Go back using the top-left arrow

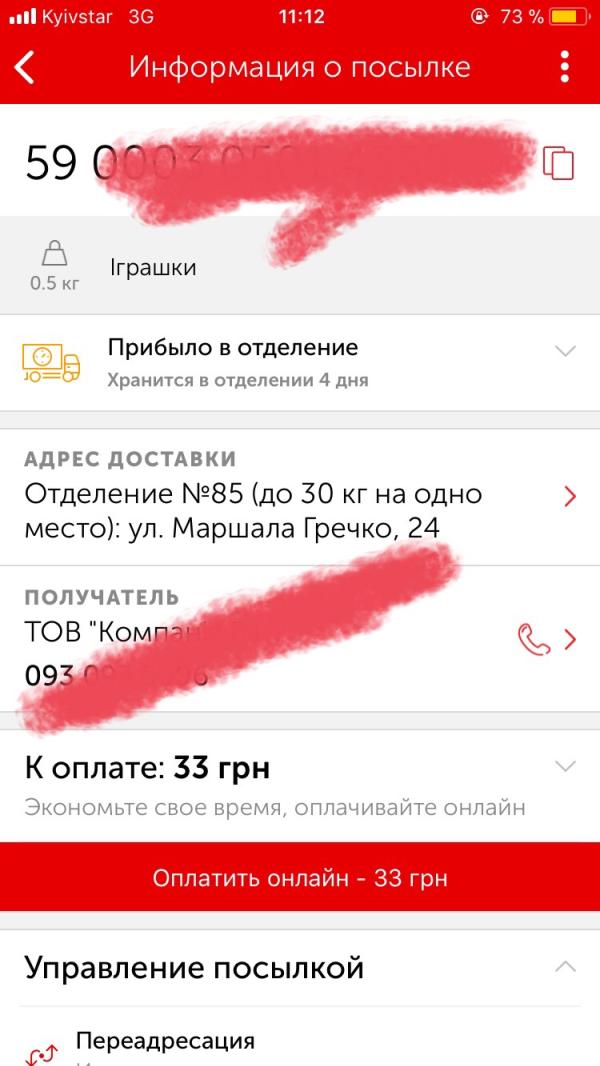coord(26,67)
